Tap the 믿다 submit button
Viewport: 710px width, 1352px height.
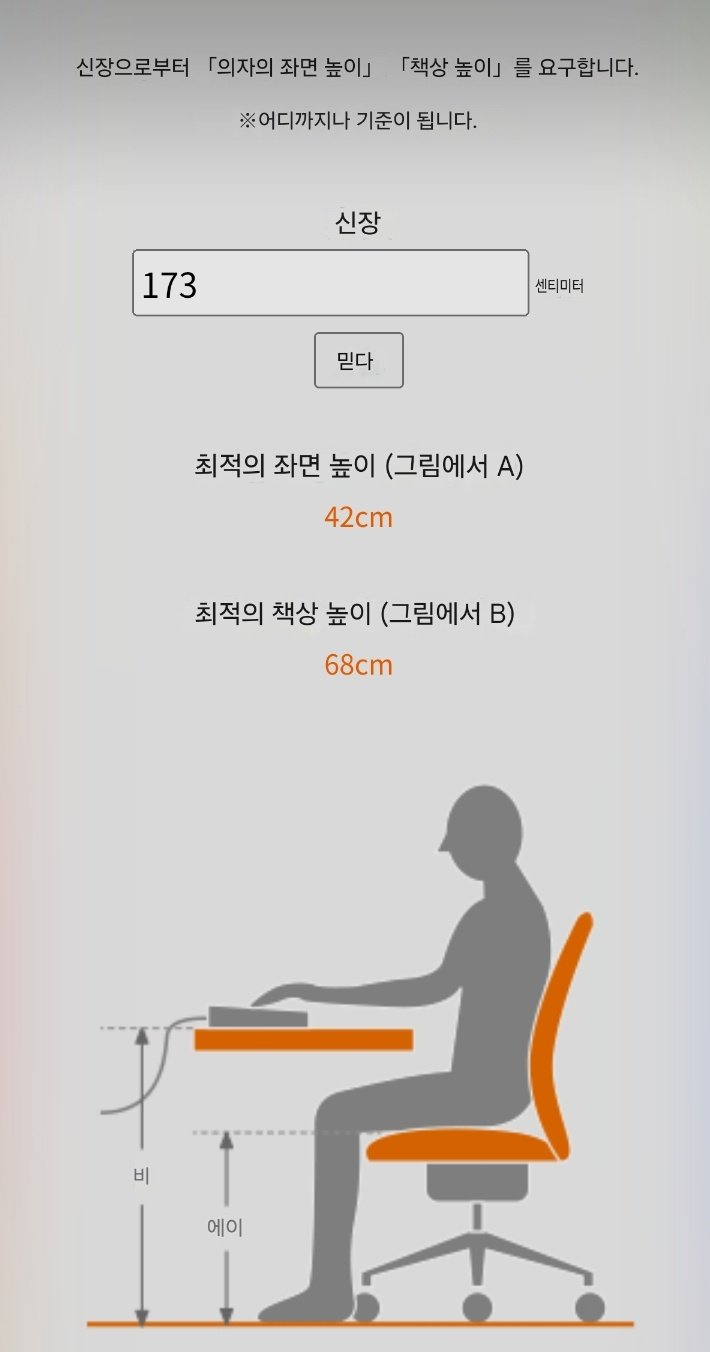pyautogui.click(x=358, y=360)
